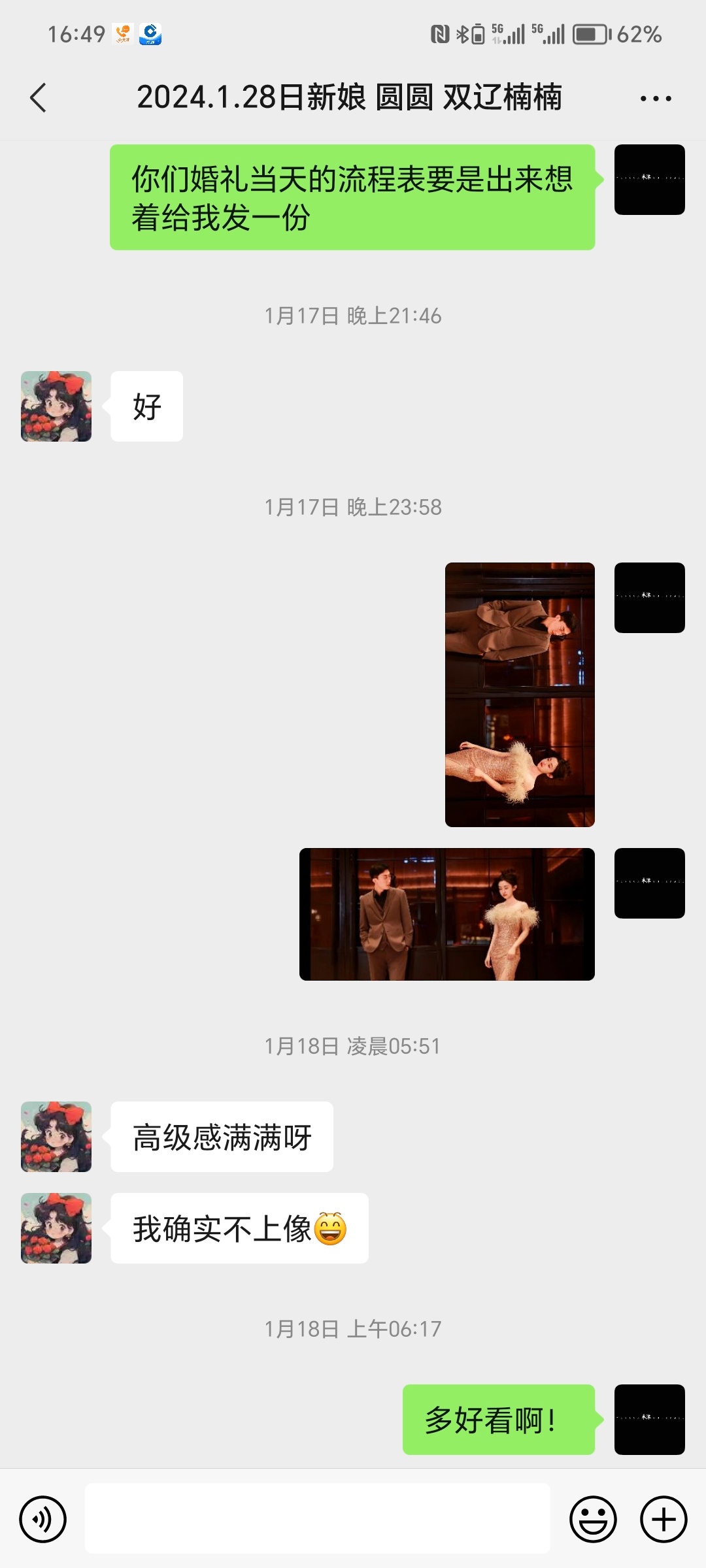
Task: Open the plus attachments menu
Action: point(663,1519)
